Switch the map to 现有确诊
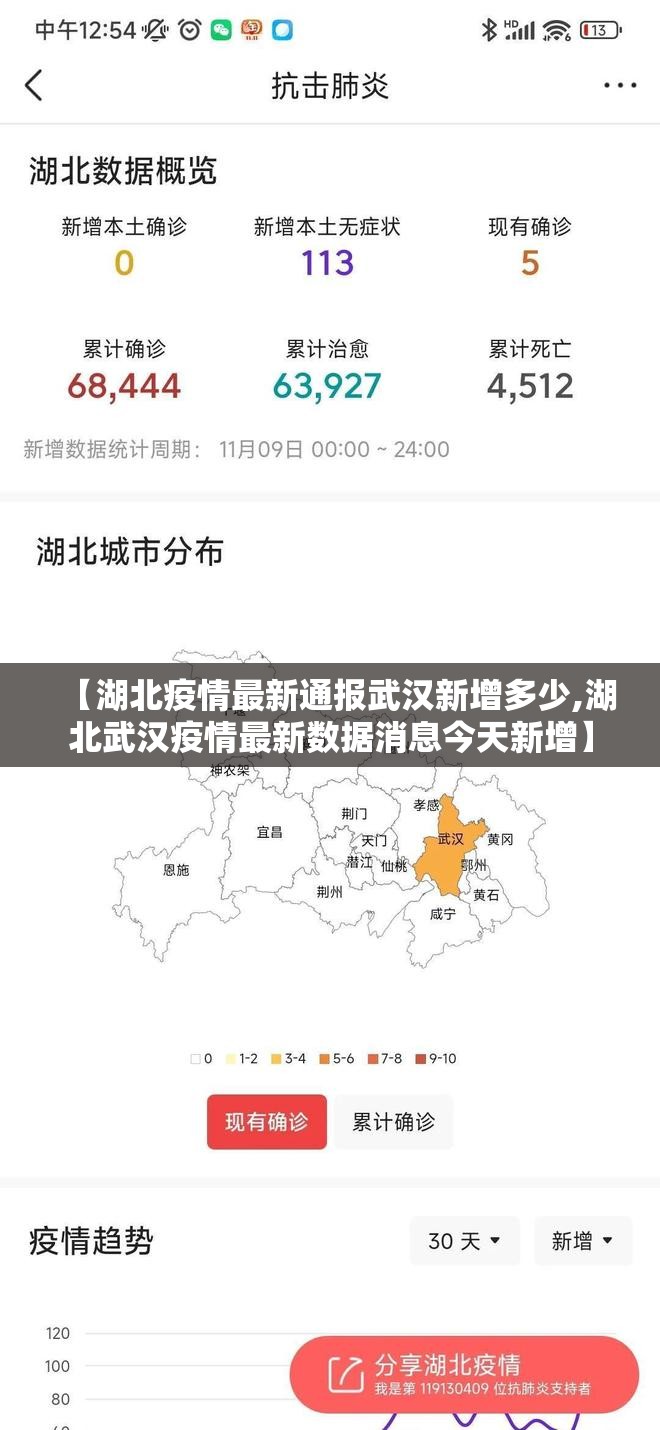 click(266, 1121)
